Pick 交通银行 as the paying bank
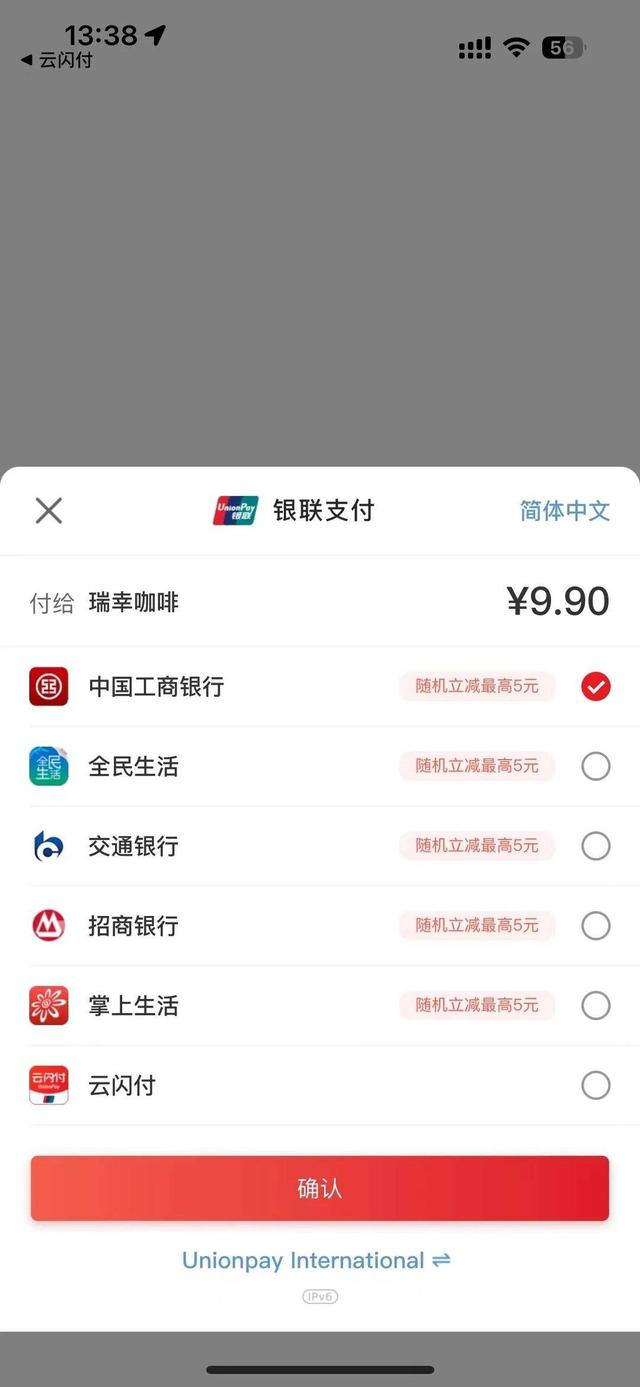640x1387 pixels. 595,846
